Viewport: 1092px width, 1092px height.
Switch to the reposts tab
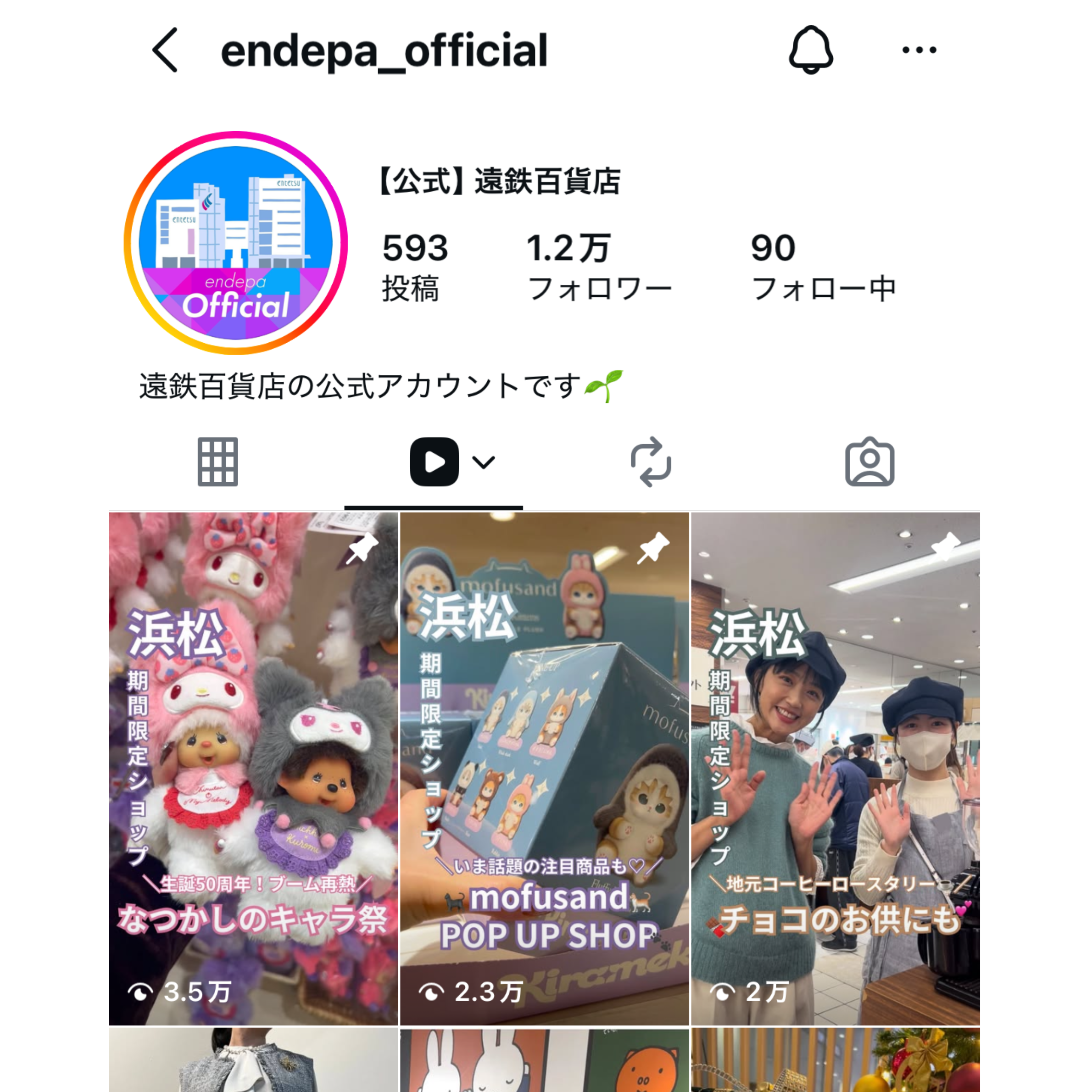click(651, 462)
